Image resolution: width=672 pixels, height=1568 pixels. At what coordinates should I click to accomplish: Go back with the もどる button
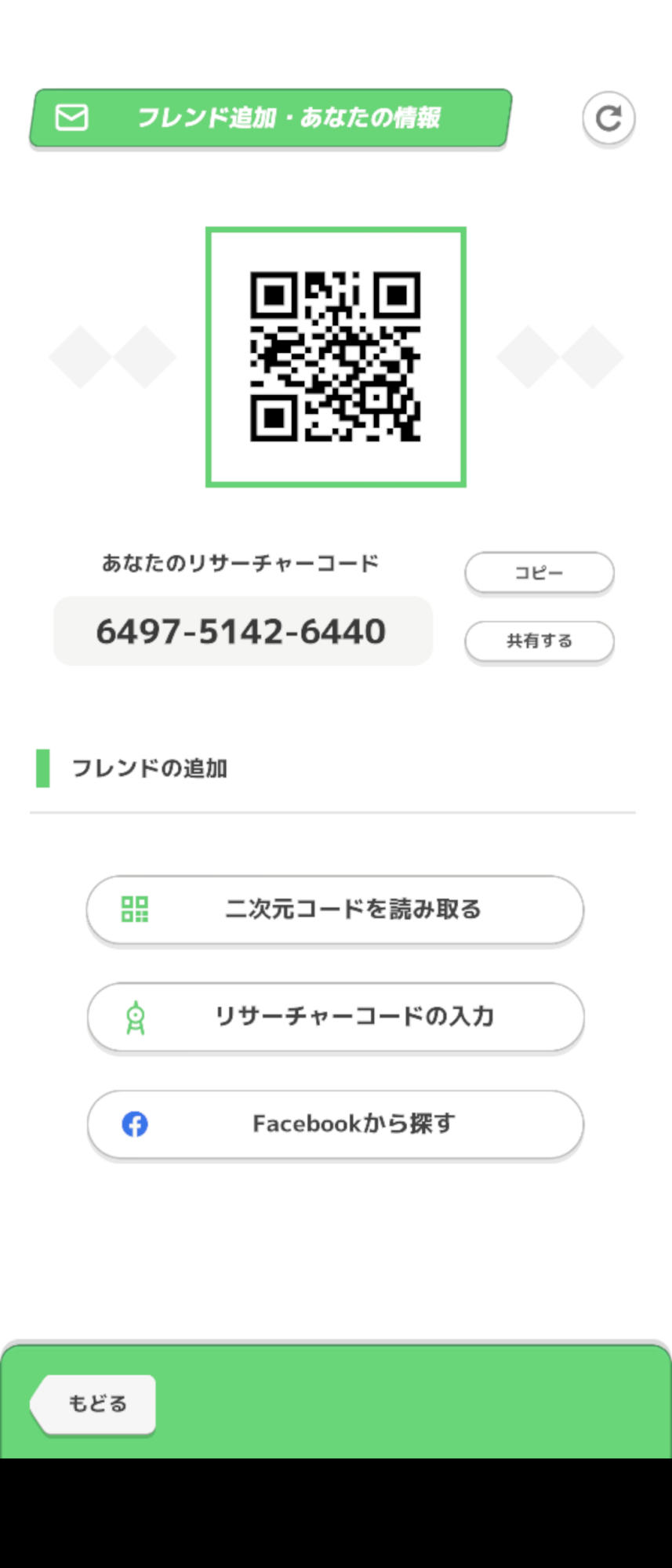[x=95, y=1403]
